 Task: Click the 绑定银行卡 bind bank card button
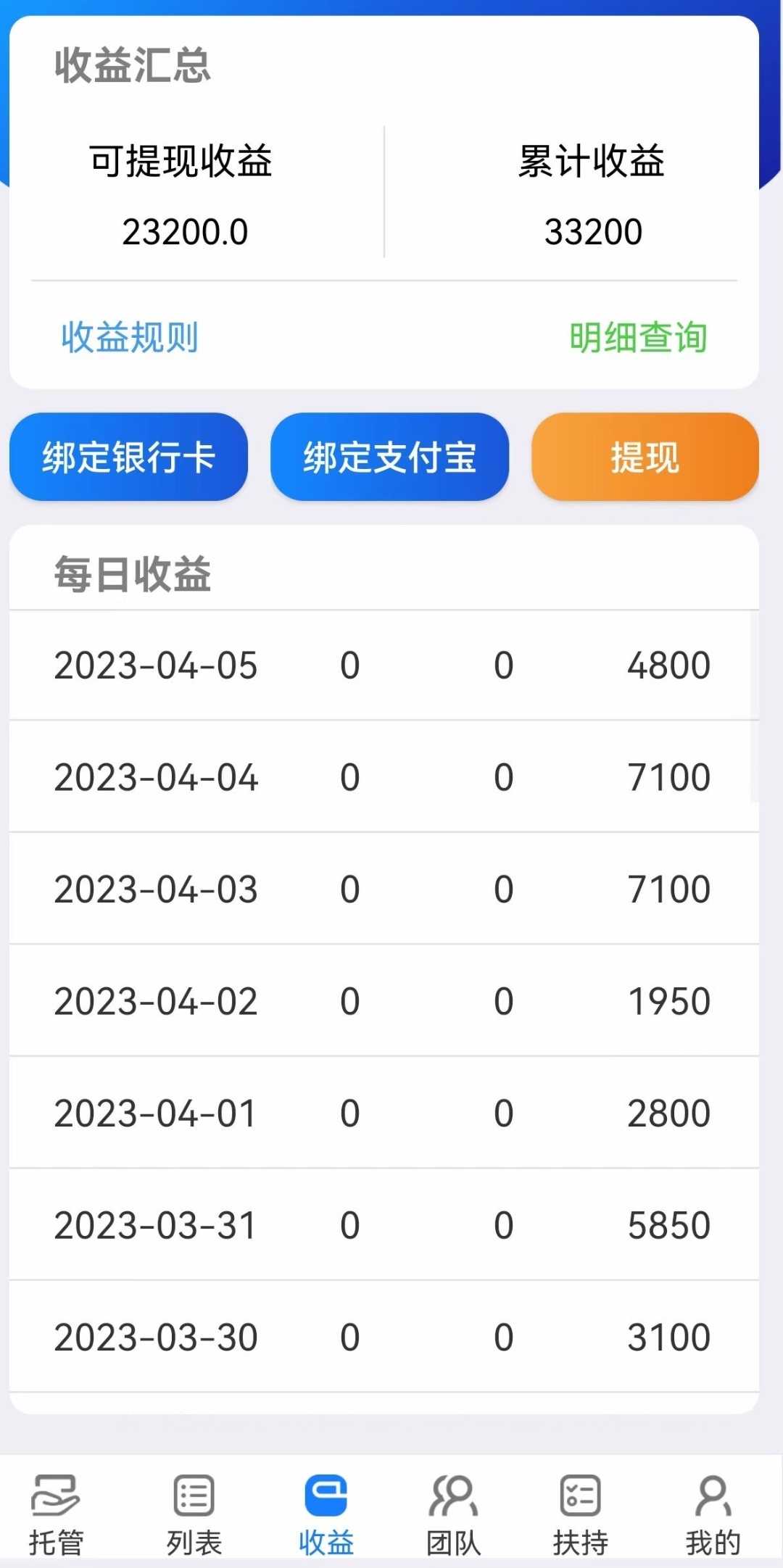[x=128, y=457]
